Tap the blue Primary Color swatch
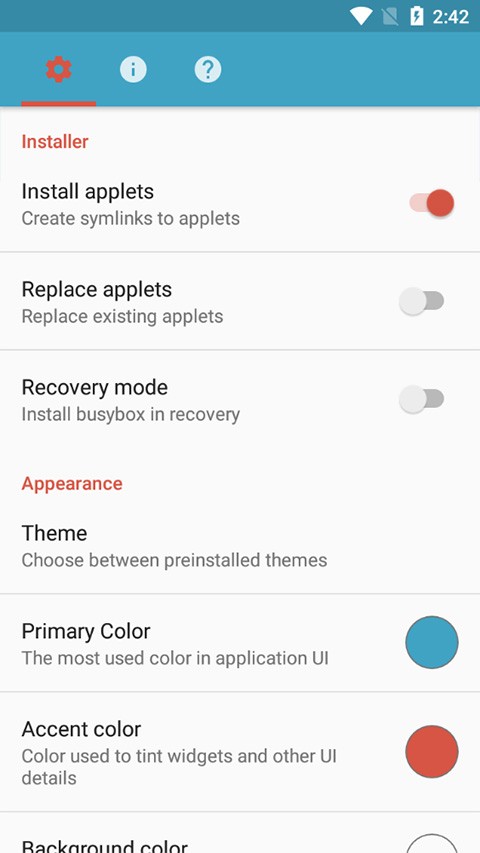This screenshot has width=480, height=853. point(432,642)
